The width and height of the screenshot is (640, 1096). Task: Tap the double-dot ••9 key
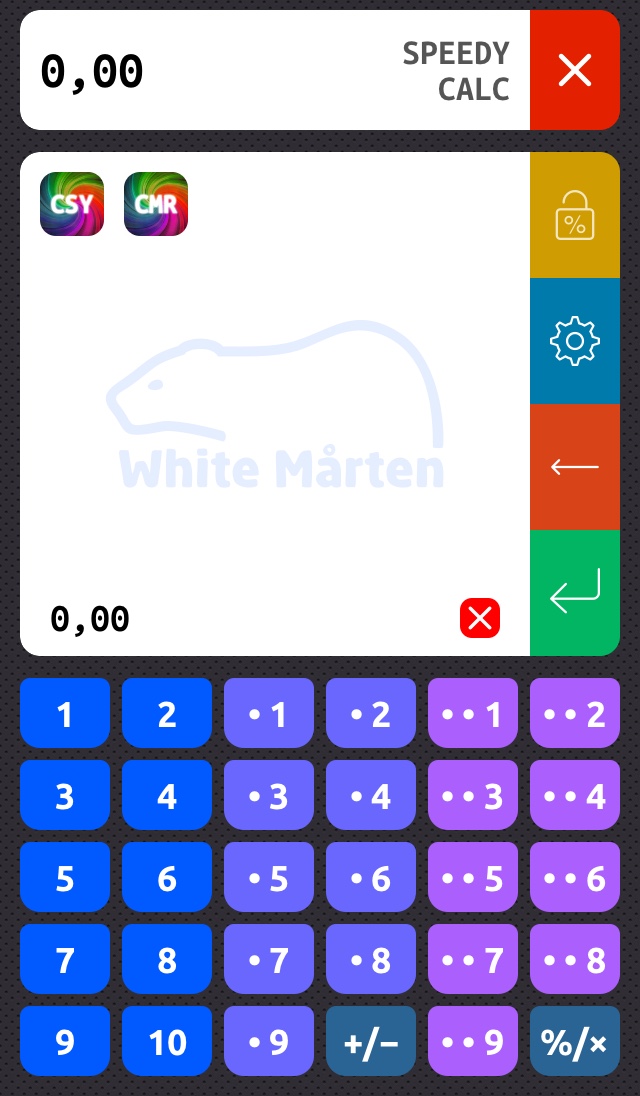(x=473, y=1041)
